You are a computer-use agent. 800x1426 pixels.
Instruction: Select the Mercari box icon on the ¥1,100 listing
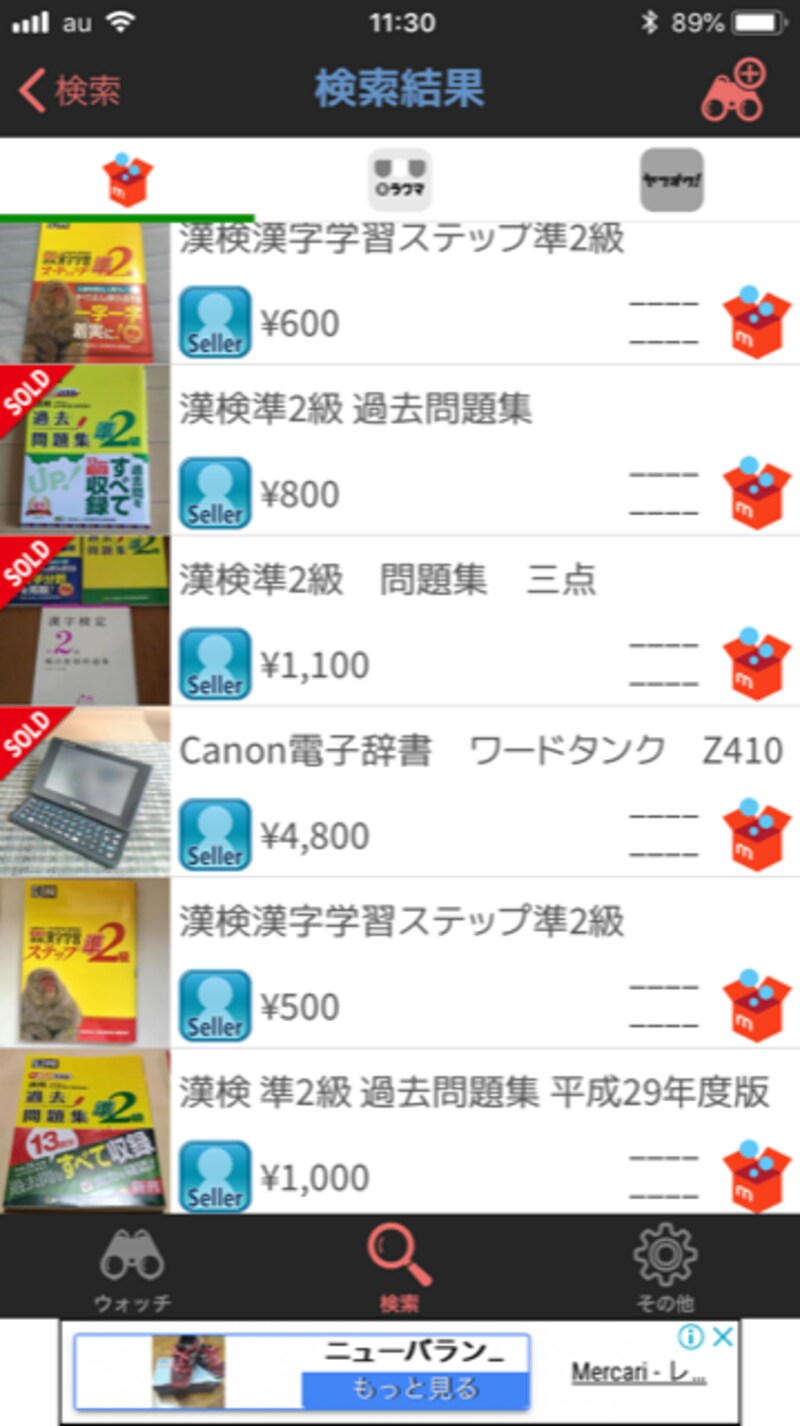(756, 663)
